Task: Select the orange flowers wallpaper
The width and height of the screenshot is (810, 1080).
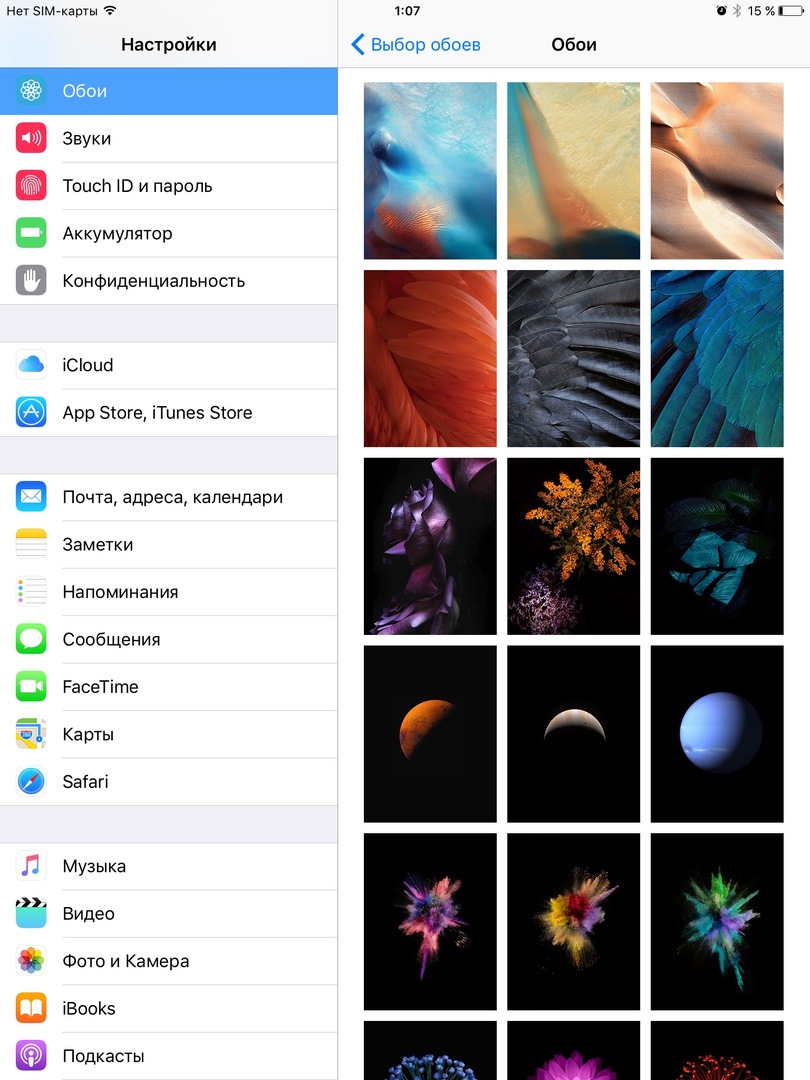Action: (x=573, y=546)
